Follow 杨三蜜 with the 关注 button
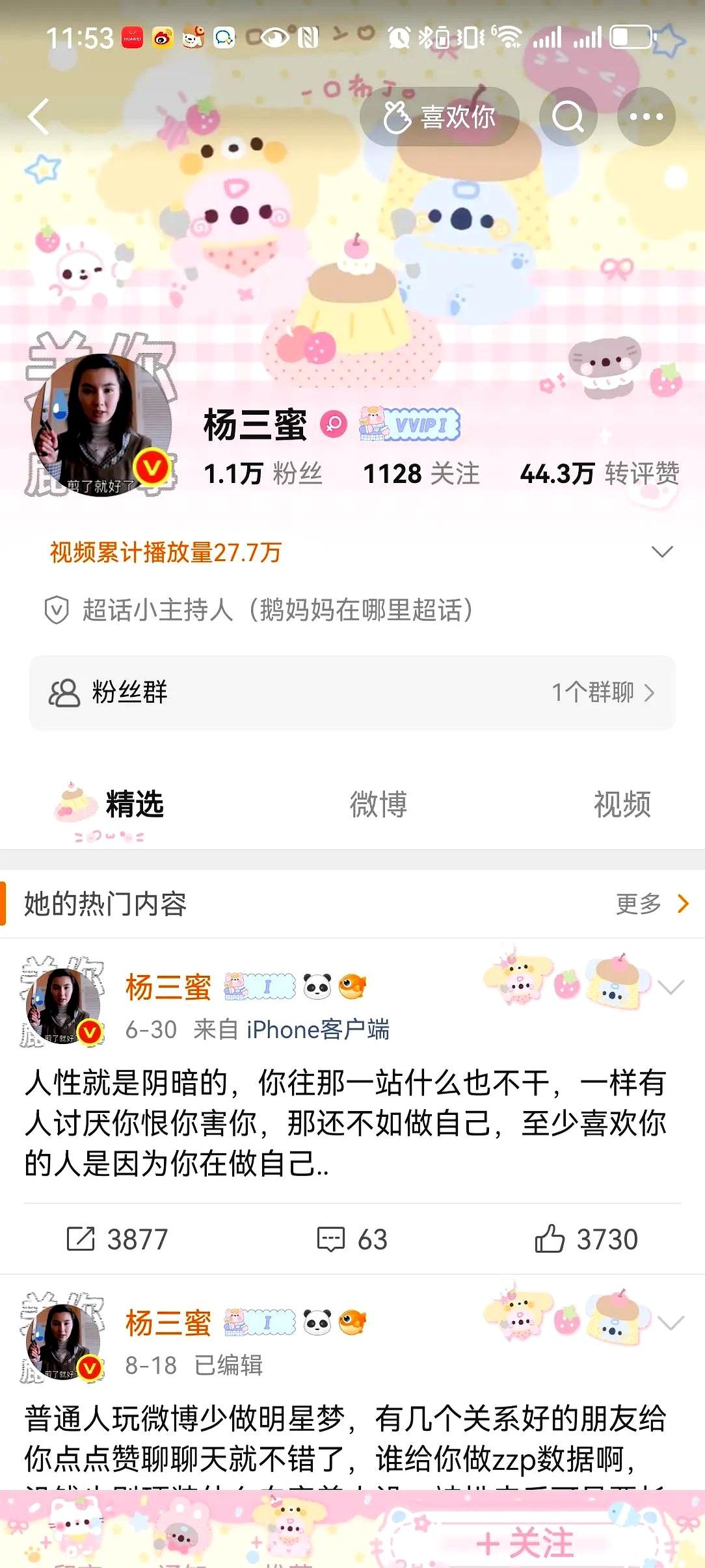Image resolution: width=705 pixels, height=1568 pixels. click(x=525, y=1542)
